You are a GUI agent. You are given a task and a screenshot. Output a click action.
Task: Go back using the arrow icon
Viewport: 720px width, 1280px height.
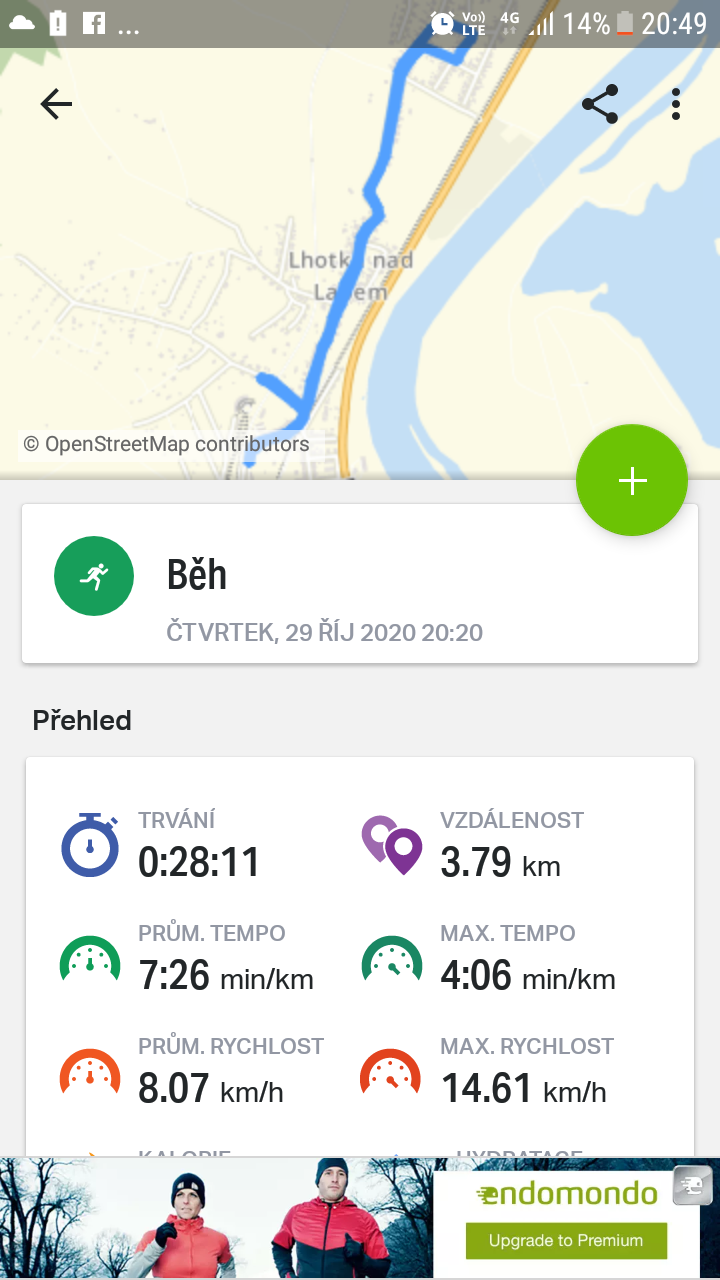click(56, 104)
